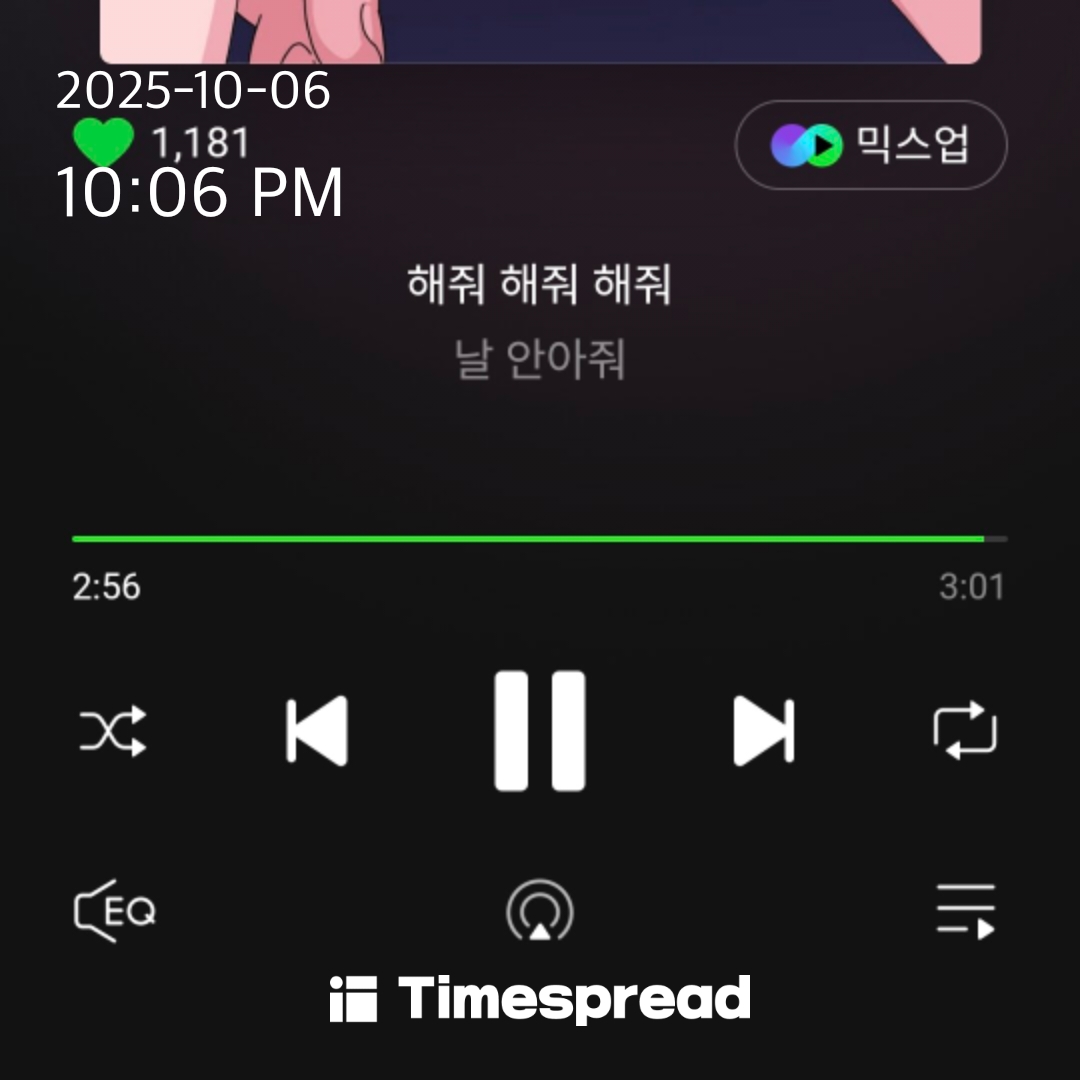Open the audio output device selector
The height and width of the screenshot is (1080, 1080).
coord(540,910)
